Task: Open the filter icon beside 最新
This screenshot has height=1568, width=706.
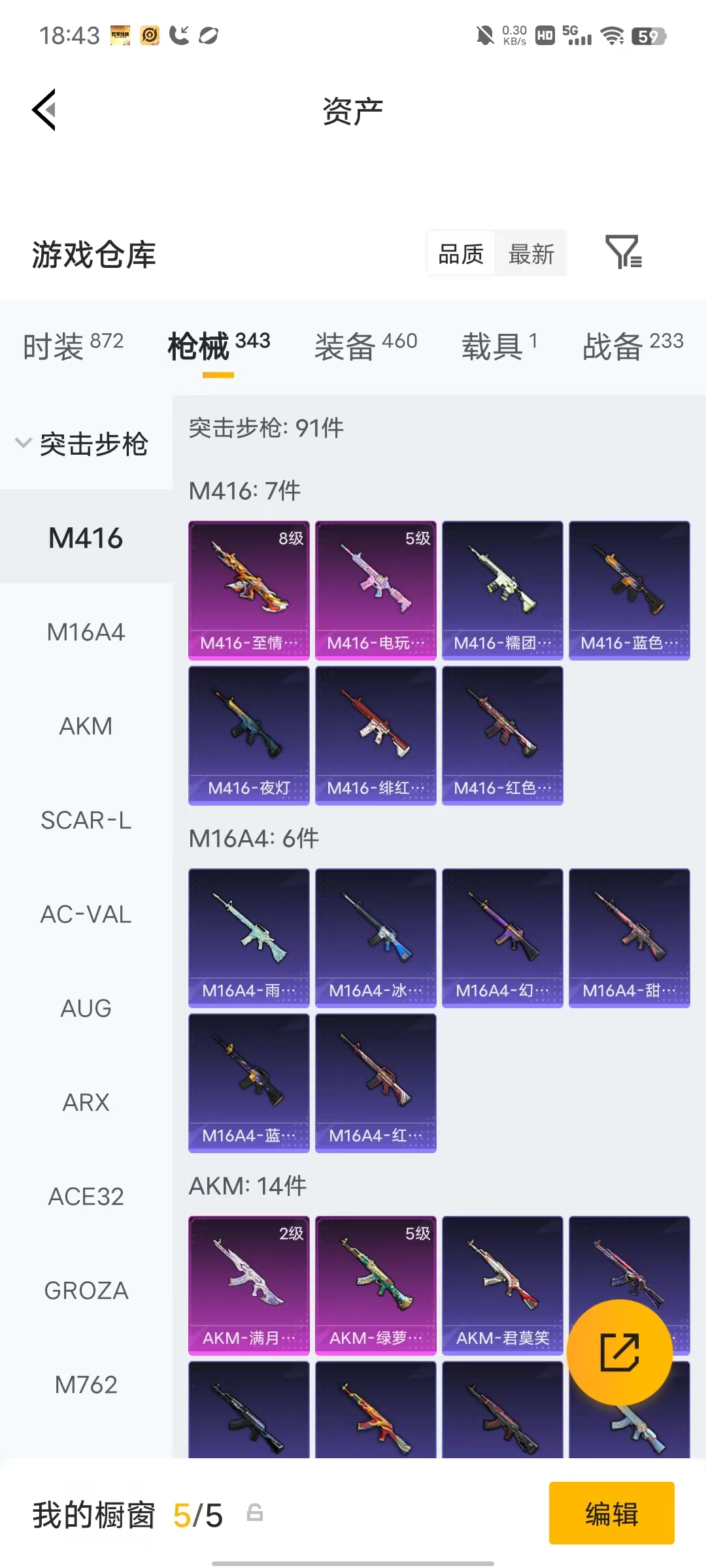Action: (624, 252)
